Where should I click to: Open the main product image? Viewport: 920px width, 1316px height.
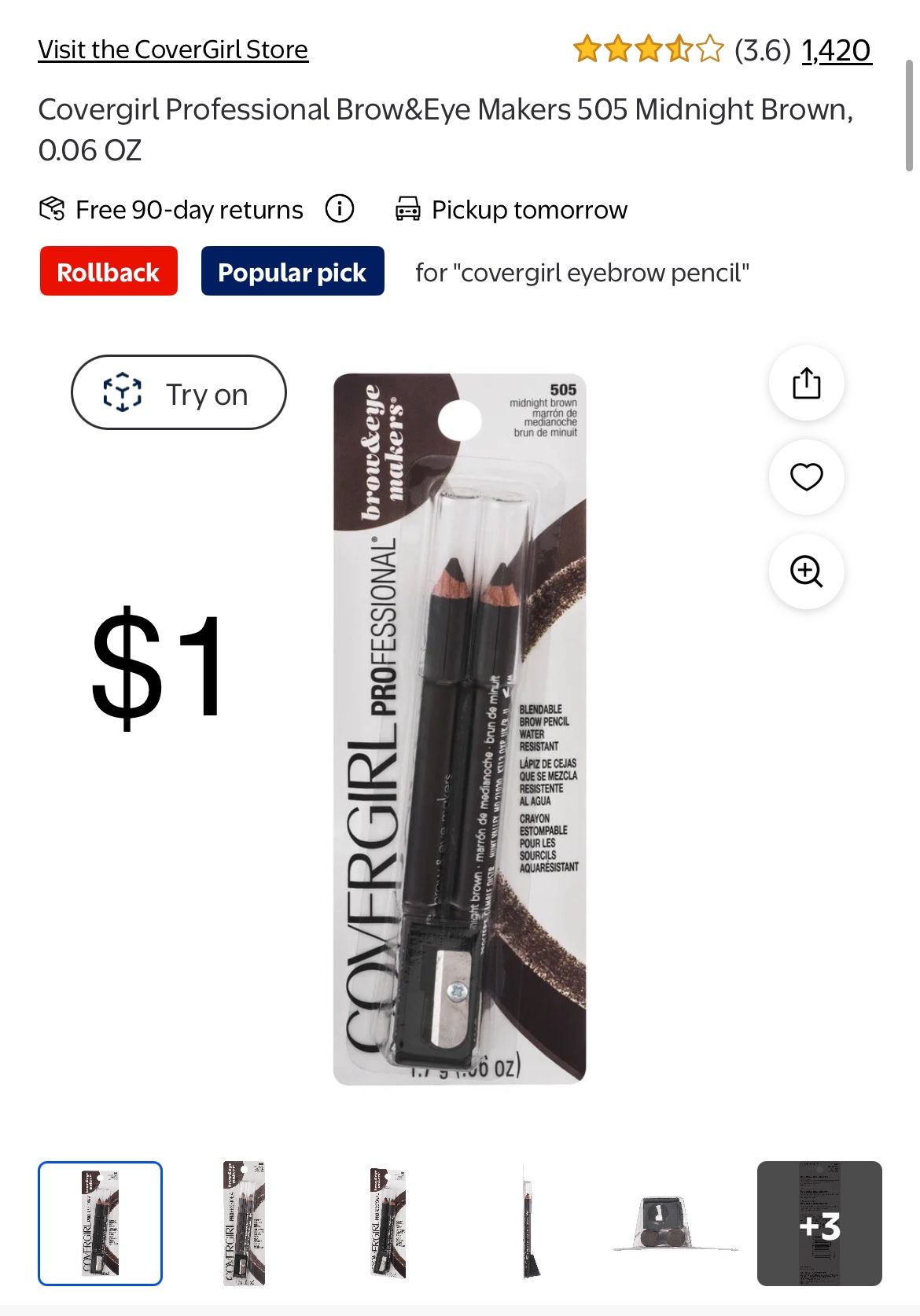click(460, 729)
